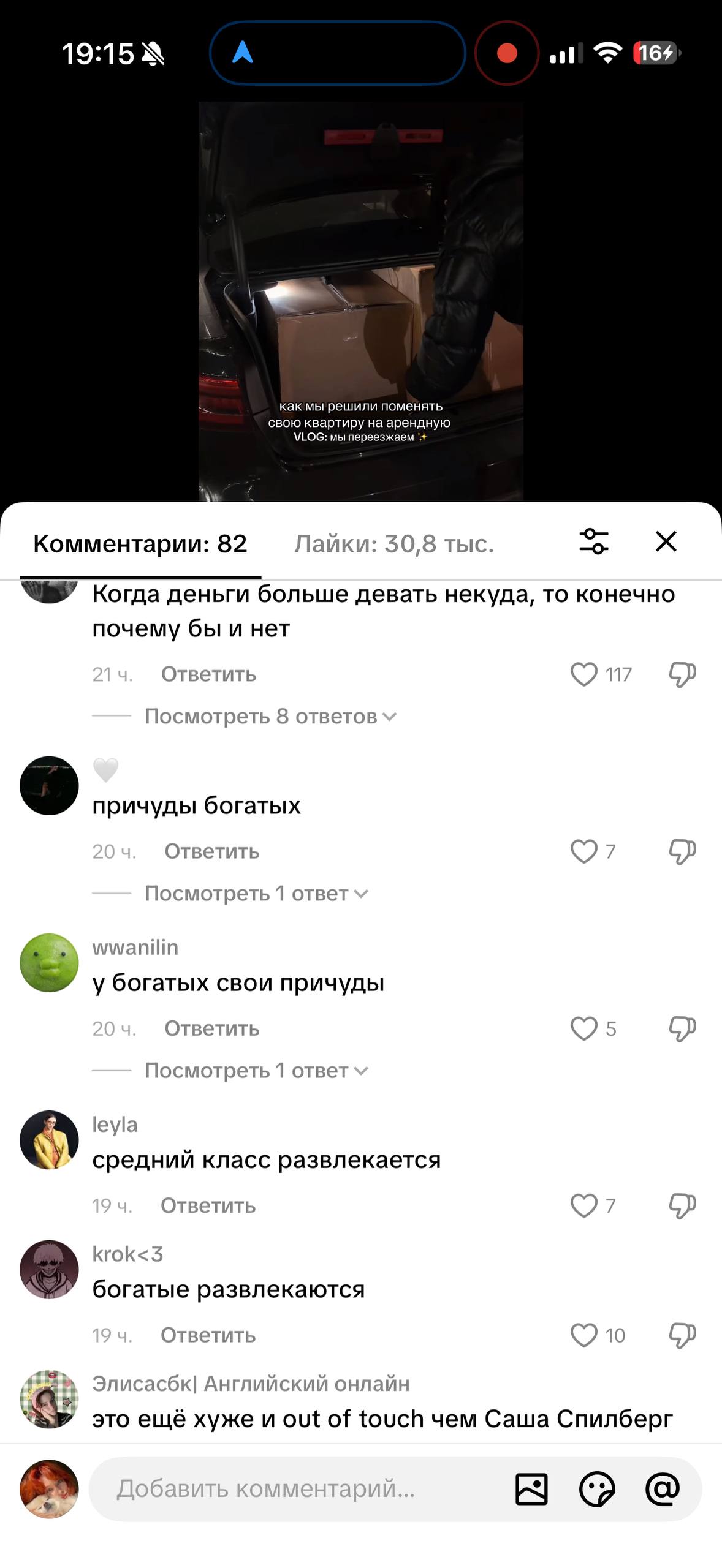Expand Посмотреть 8 ответов
The image size is (722, 1568).
click(x=270, y=716)
